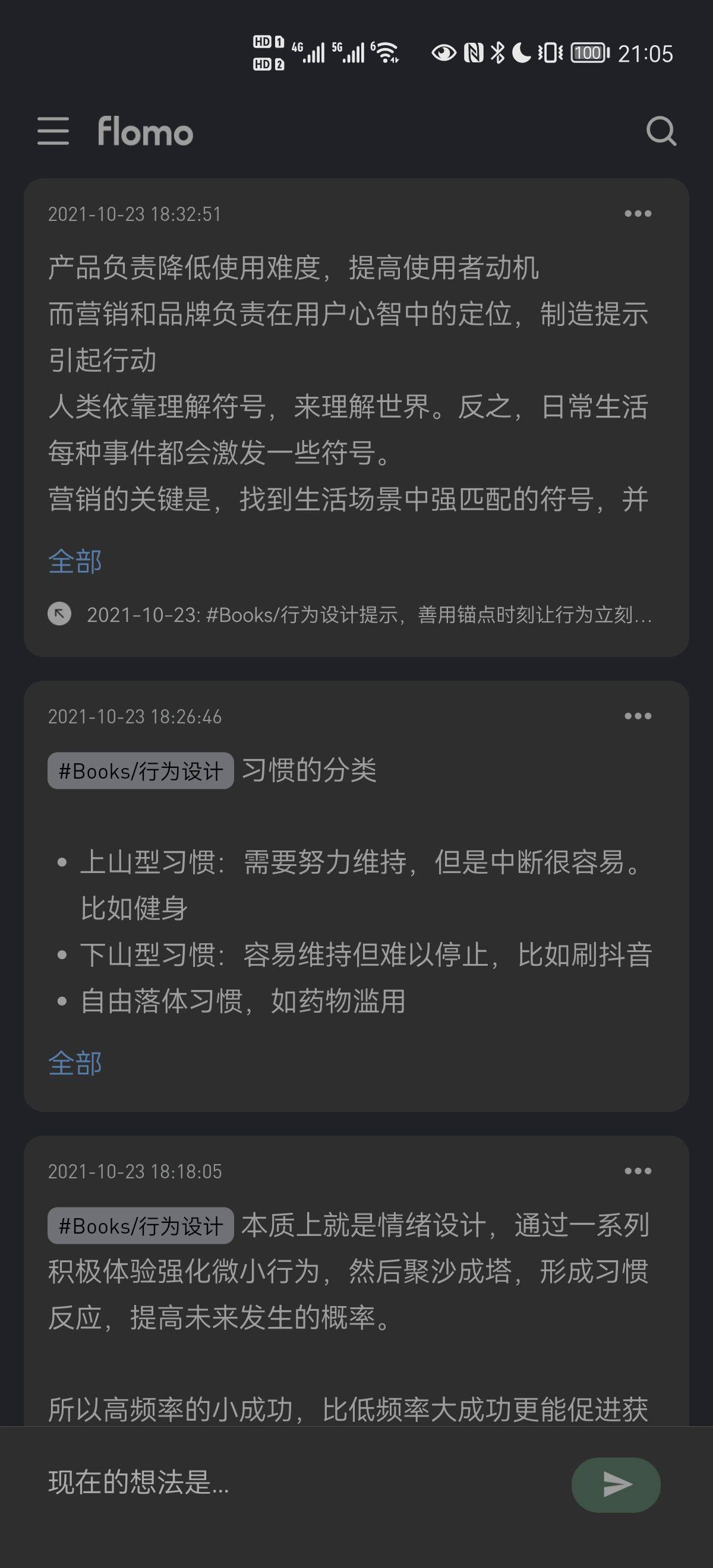Open more options for the 18:32:51 memo
This screenshot has width=713, height=1568.
point(638,214)
